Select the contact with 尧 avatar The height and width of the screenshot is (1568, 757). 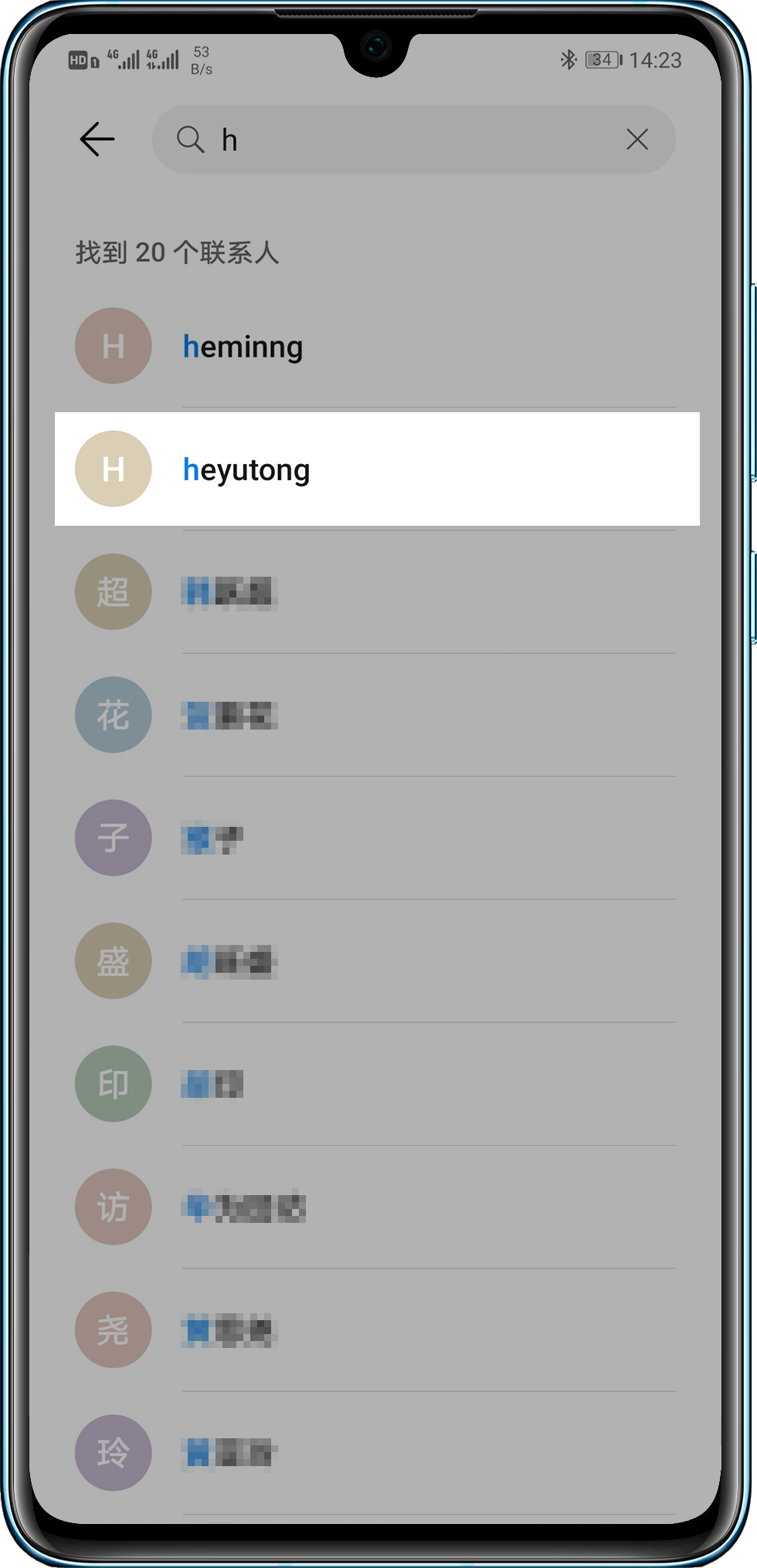pyautogui.click(x=377, y=1330)
